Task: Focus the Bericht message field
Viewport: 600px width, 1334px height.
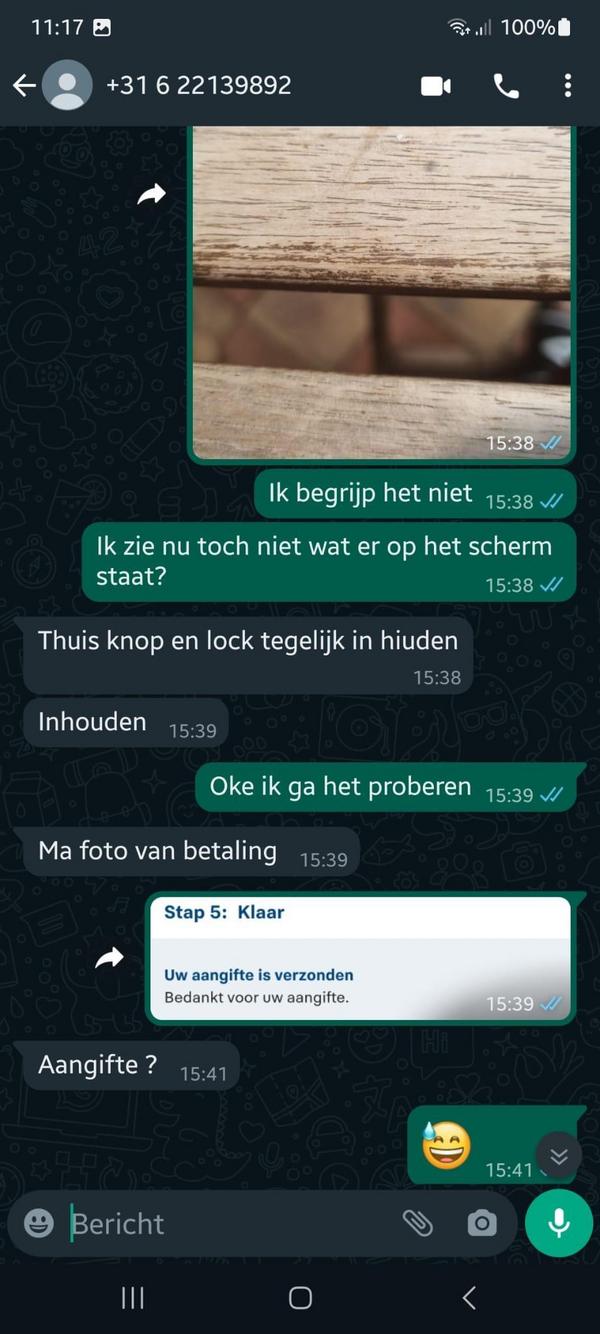Action: point(230,1223)
